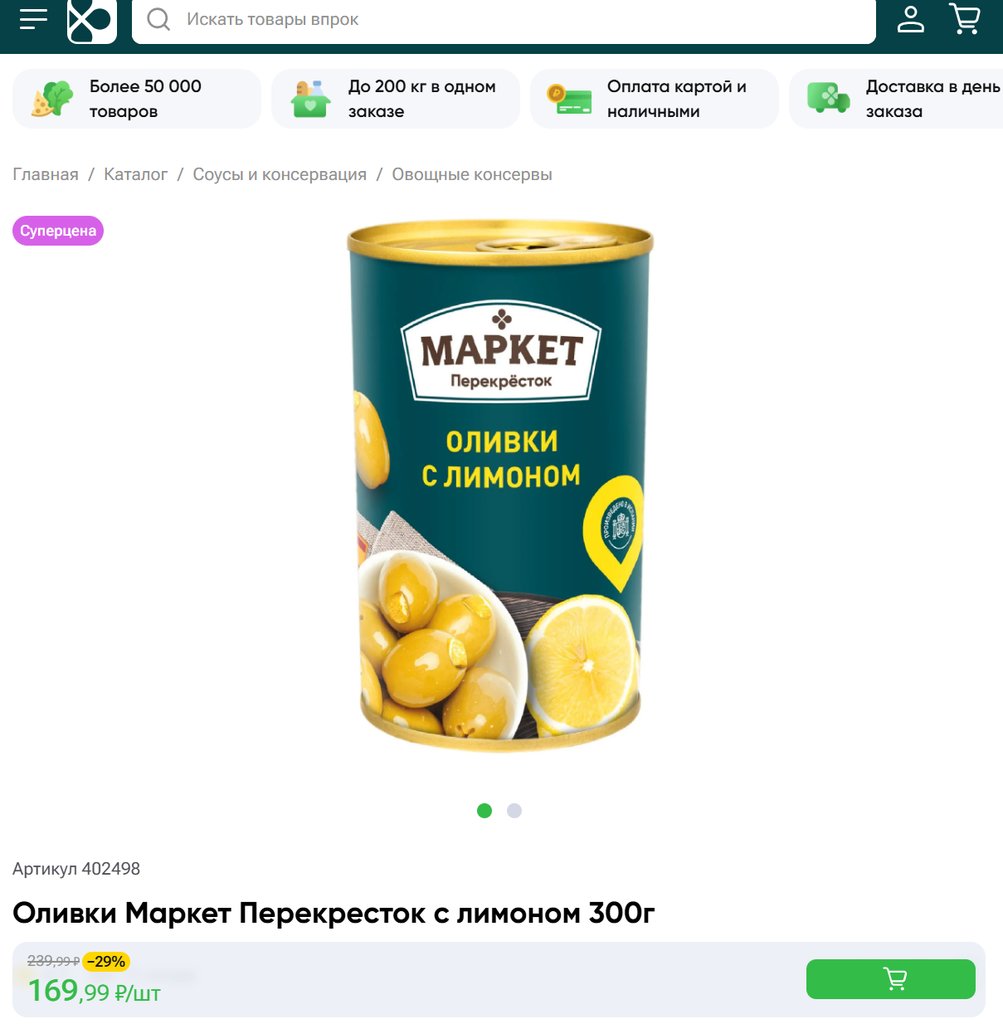Open 'Соусы и консервация' breadcrumb
This screenshot has width=1003, height=1024.
(x=280, y=175)
